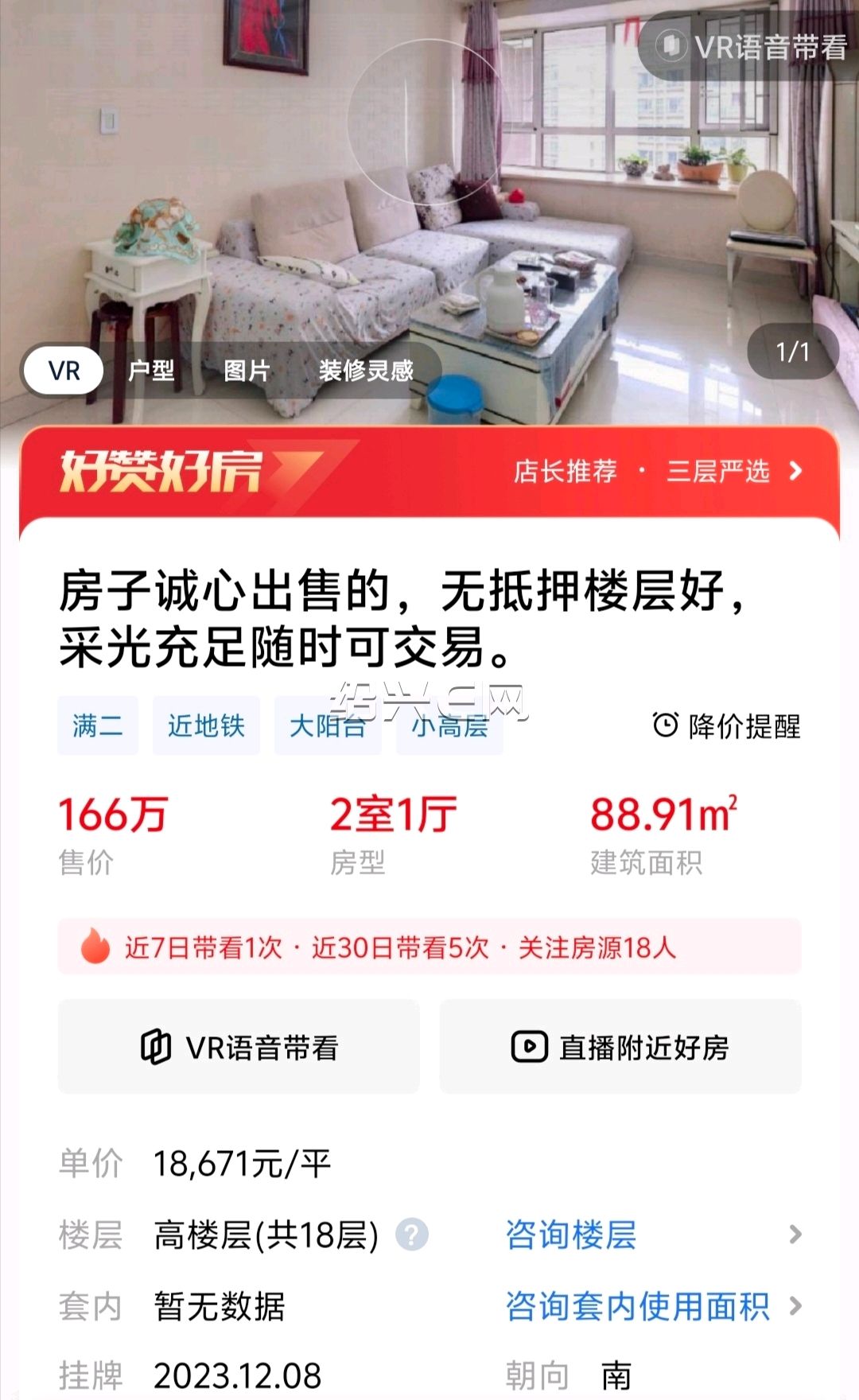Switch to the 户型 tab
The height and width of the screenshot is (1400, 859).
pos(151,370)
